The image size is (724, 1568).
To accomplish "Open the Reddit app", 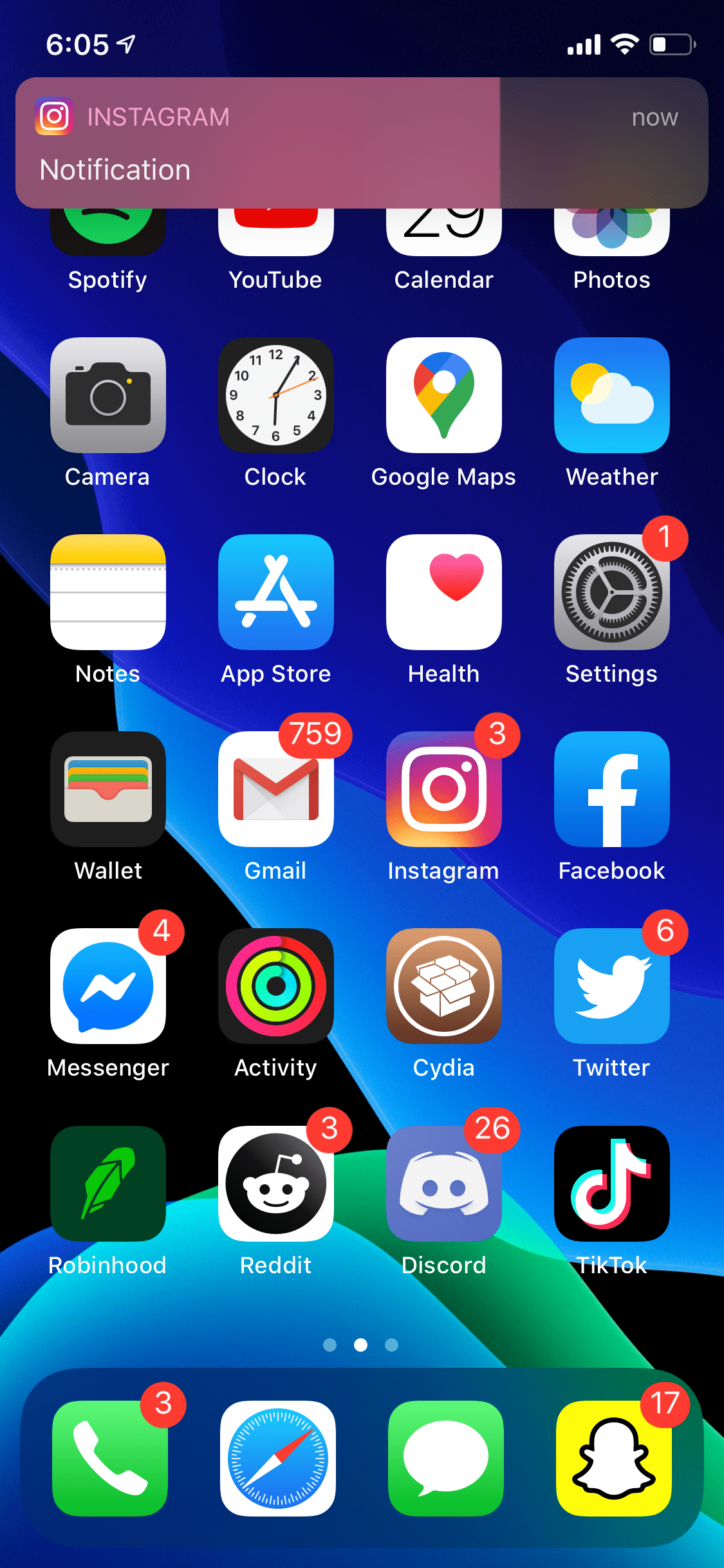I will (276, 1183).
